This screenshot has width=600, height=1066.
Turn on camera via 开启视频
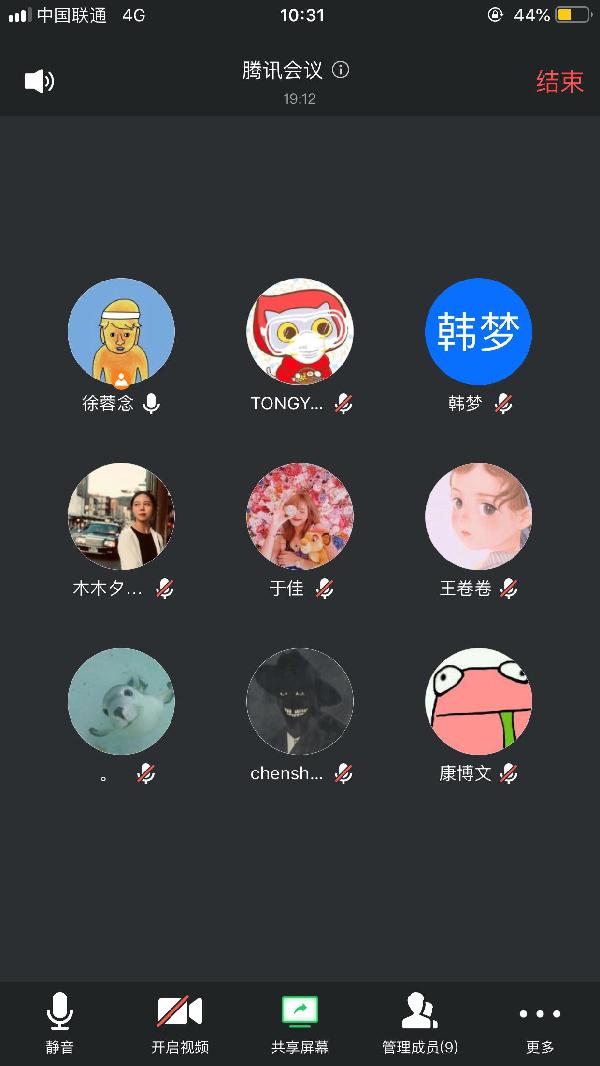pos(180,1023)
